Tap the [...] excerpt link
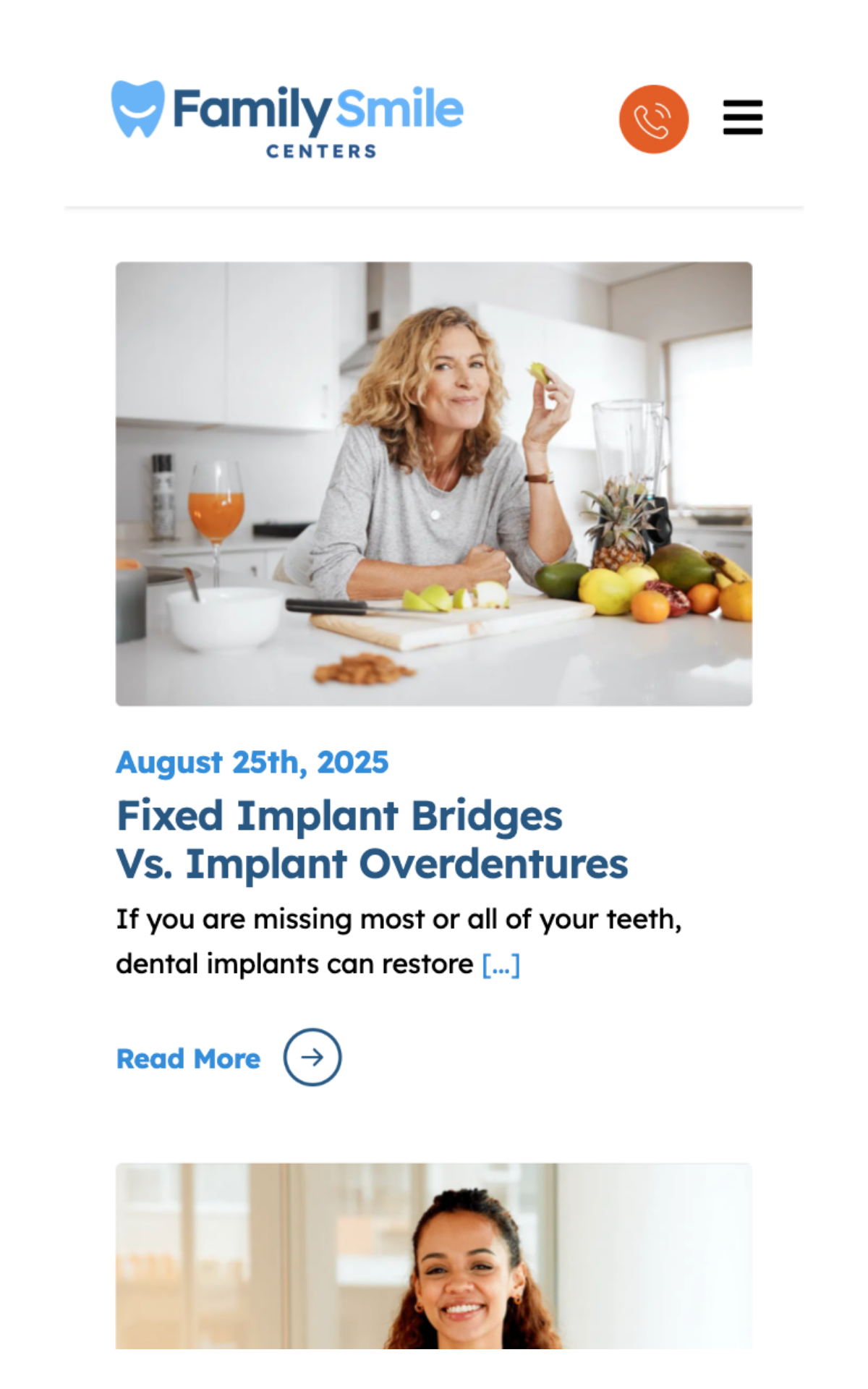 tap(501, 964)
